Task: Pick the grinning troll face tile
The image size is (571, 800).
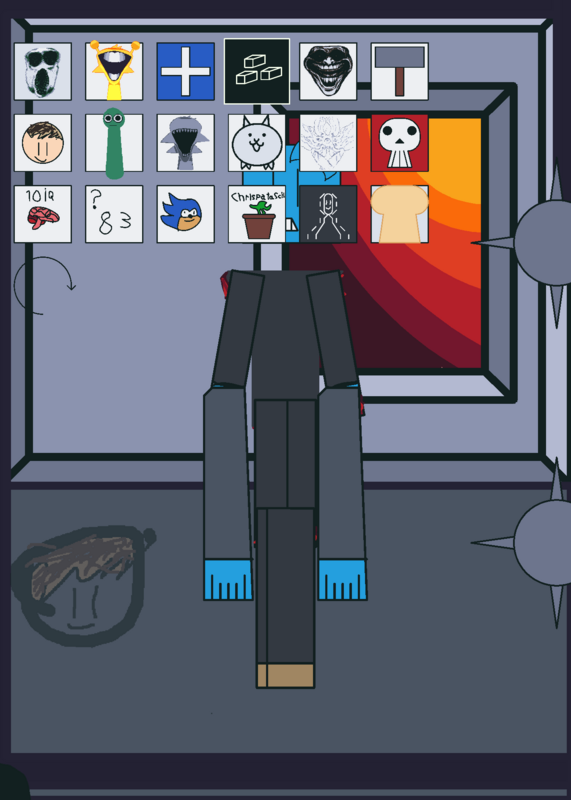Action: [328, 71]
